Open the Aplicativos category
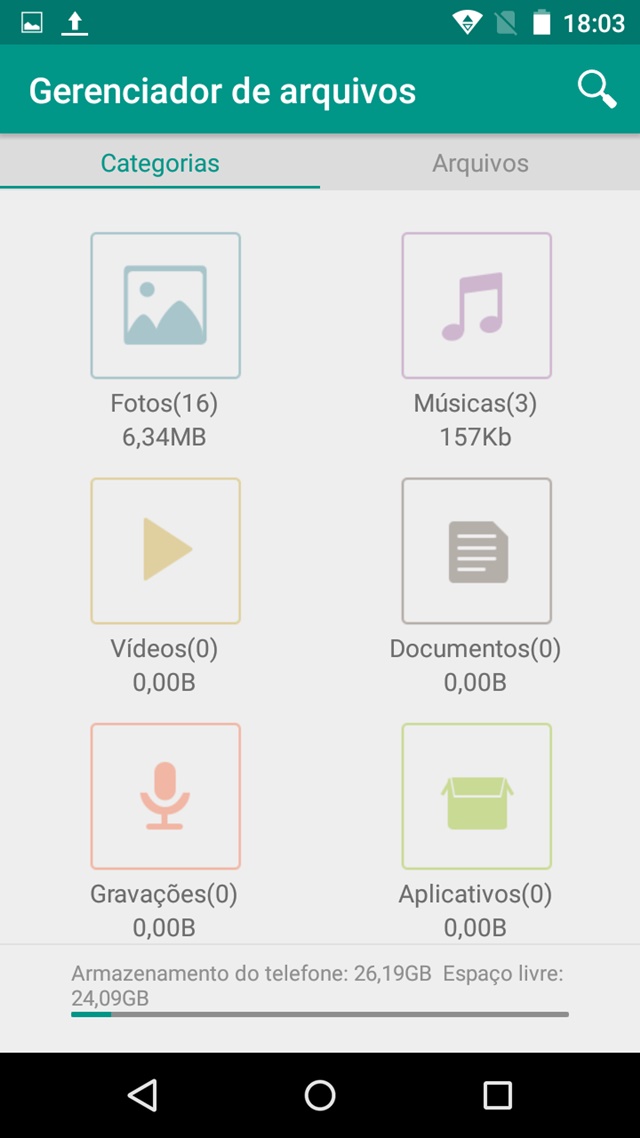 tap(477, 796)
